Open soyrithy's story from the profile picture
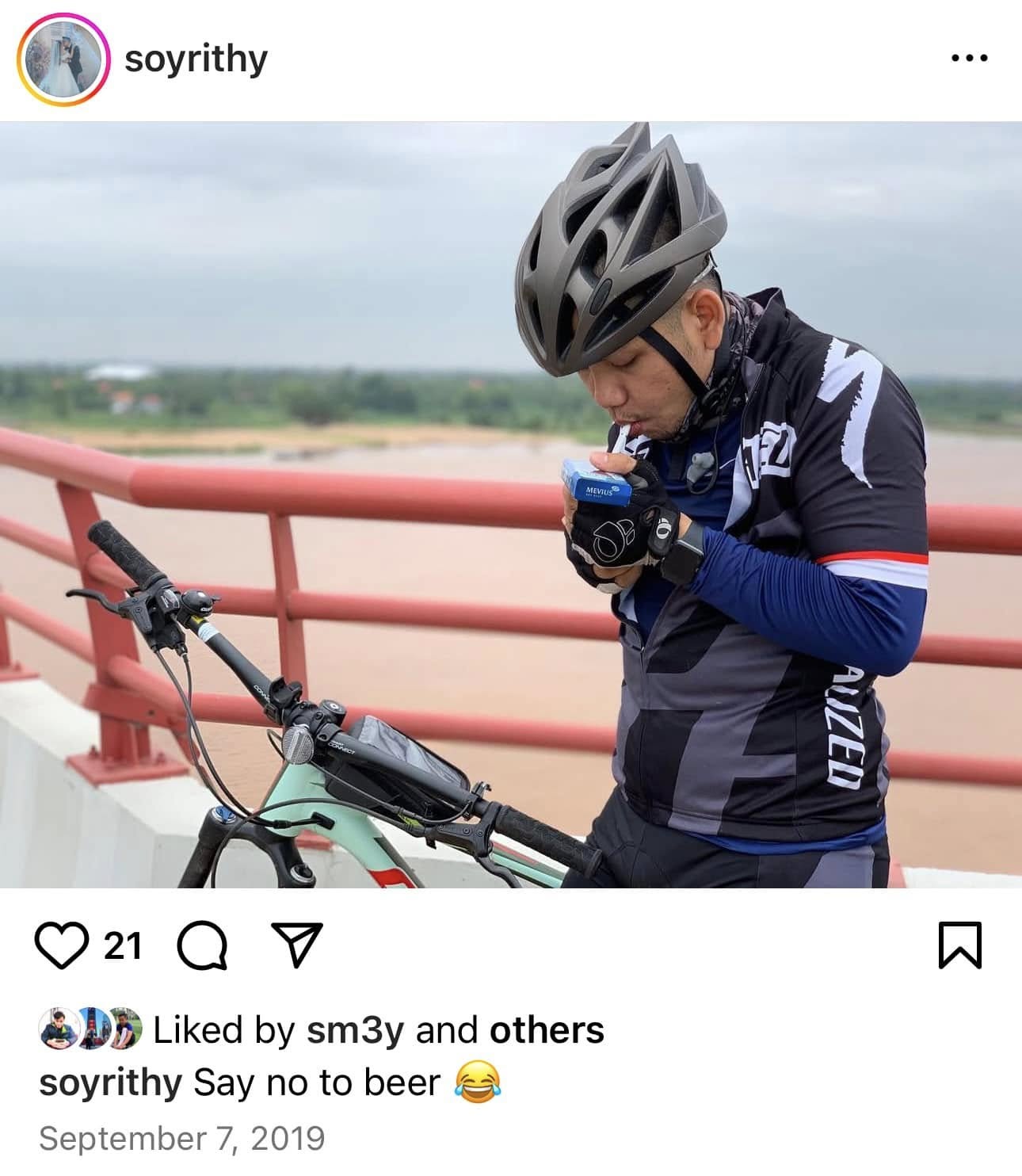Viewport: 1022px width, 1176px height. [x=63, y=60]
